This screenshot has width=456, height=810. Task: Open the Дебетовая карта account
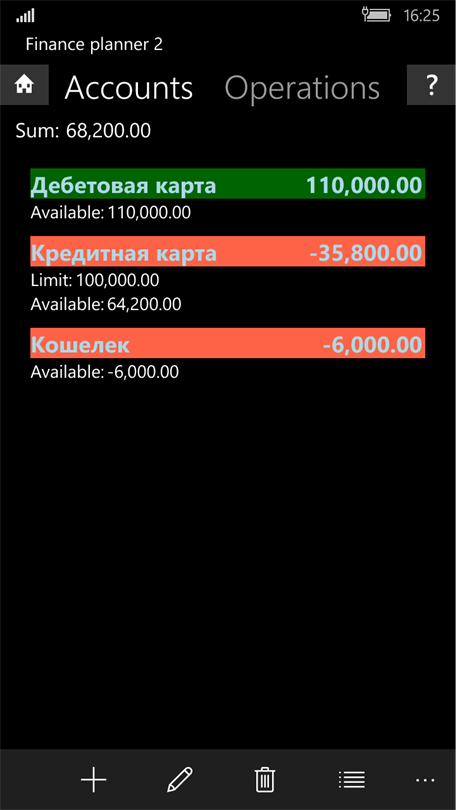[x=227, y=184]
